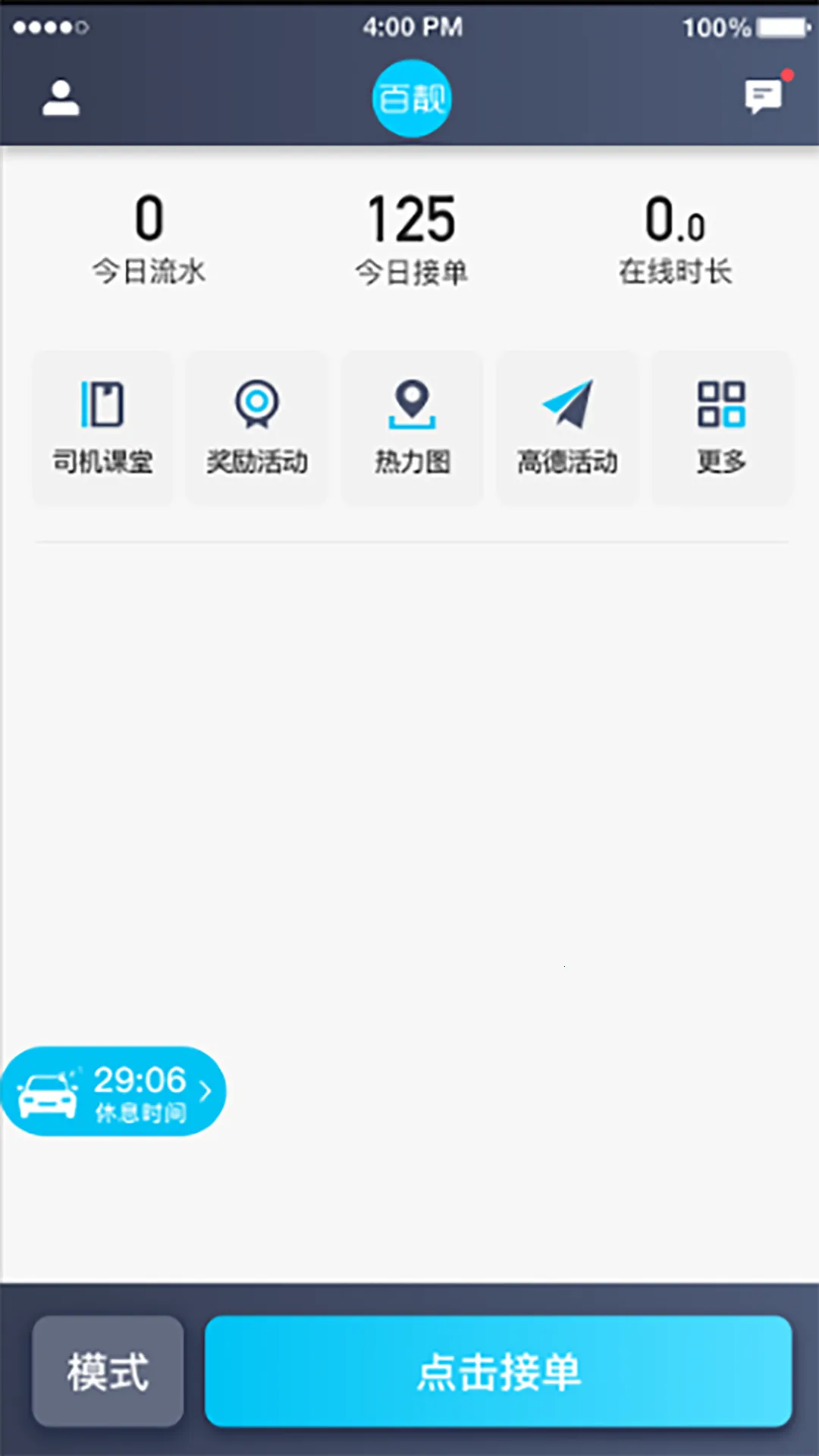Open the 高德活动 Amap activity feature
Screen dimensions: 819x1456
coord(566,427)
